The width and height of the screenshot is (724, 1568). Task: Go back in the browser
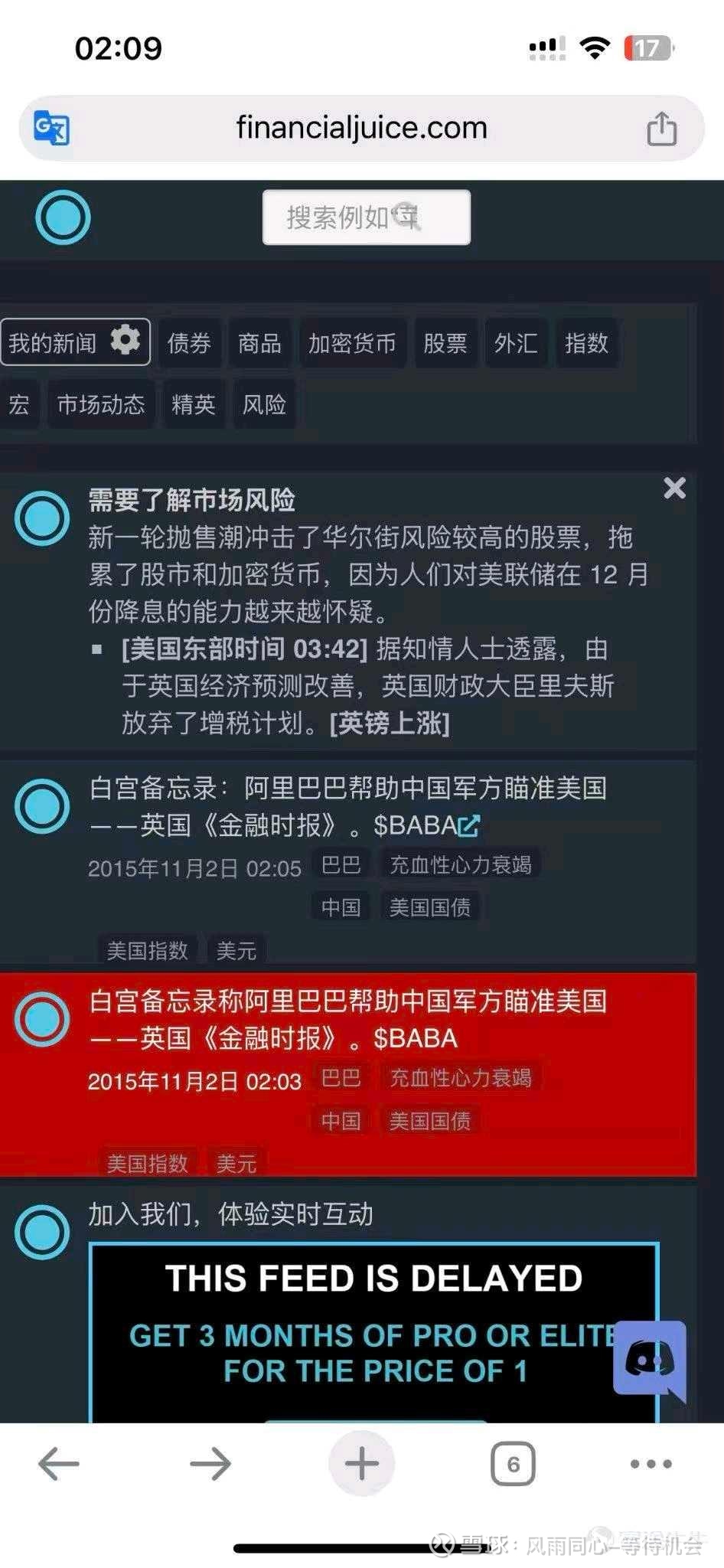(59, 1464)
